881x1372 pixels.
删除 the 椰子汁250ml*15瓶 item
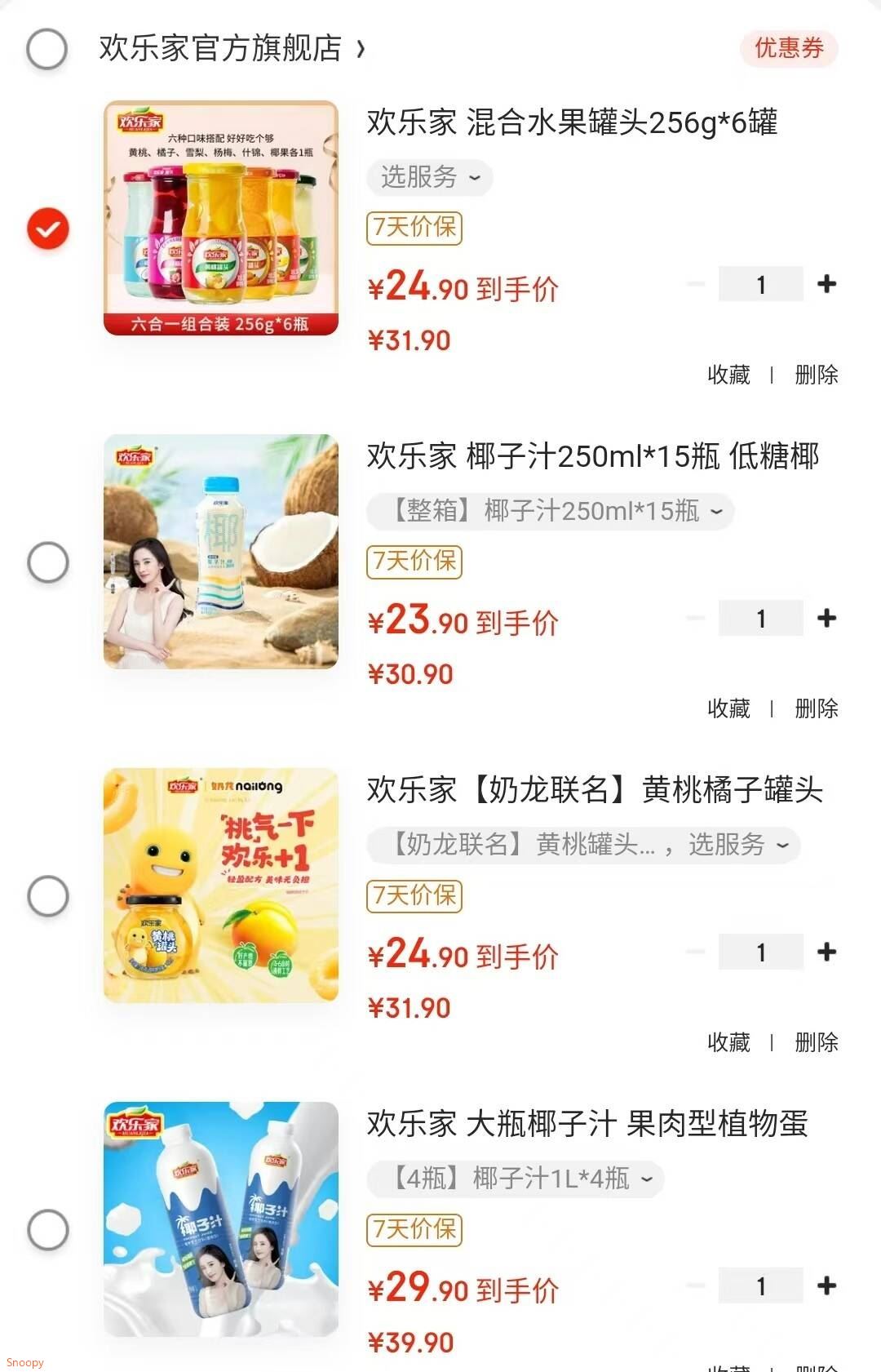click(x=816, y=708)
